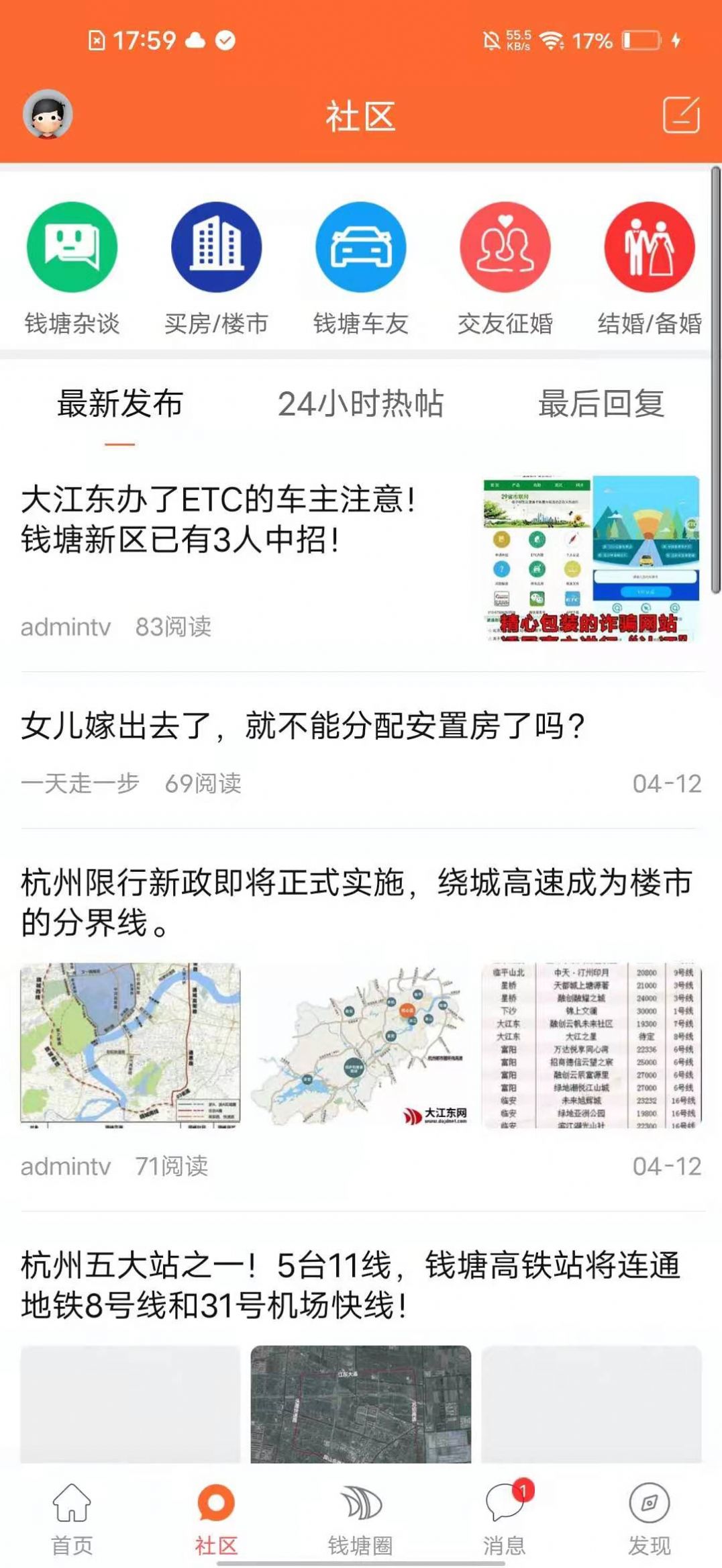Select the 最新发布 tab
The height and width of the screenshot is (1568, 722).
[x=119, y=404]
